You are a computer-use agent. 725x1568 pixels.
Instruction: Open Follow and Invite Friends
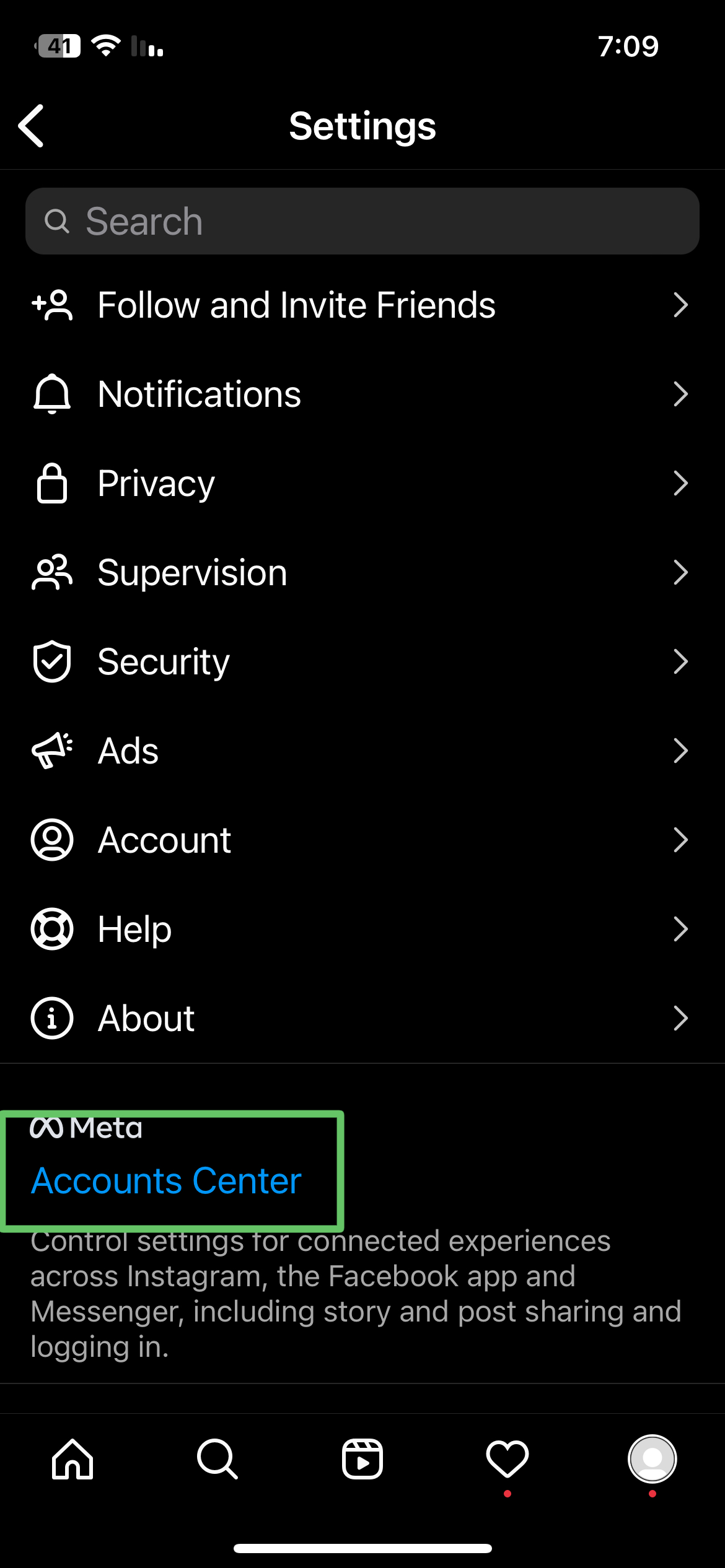[x=362, y=305]
